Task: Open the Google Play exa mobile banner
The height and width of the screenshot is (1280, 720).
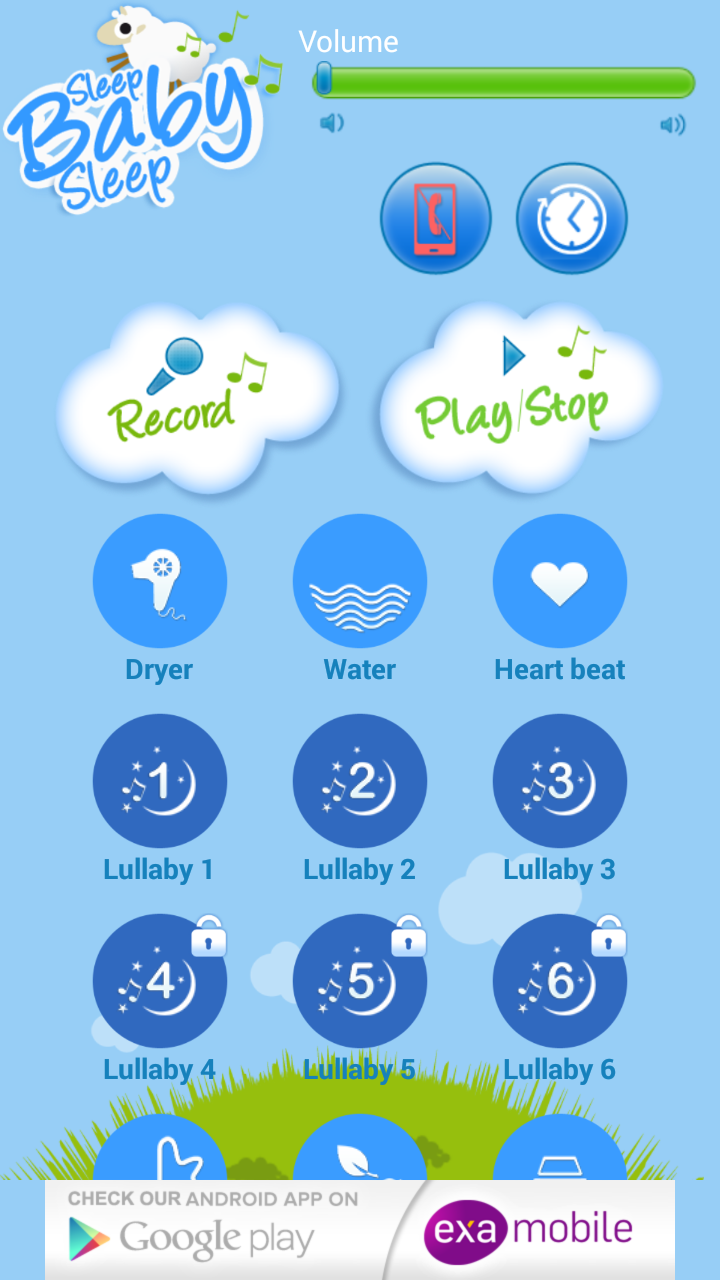Action: point(360,1230)
